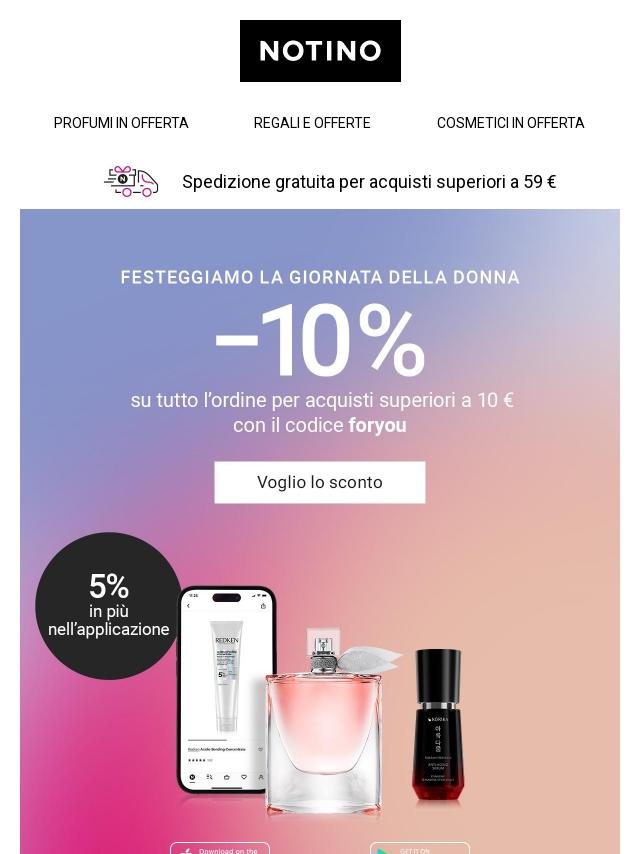
Task: Open the Profumi in offerta link
Action: tap(121, 123)
